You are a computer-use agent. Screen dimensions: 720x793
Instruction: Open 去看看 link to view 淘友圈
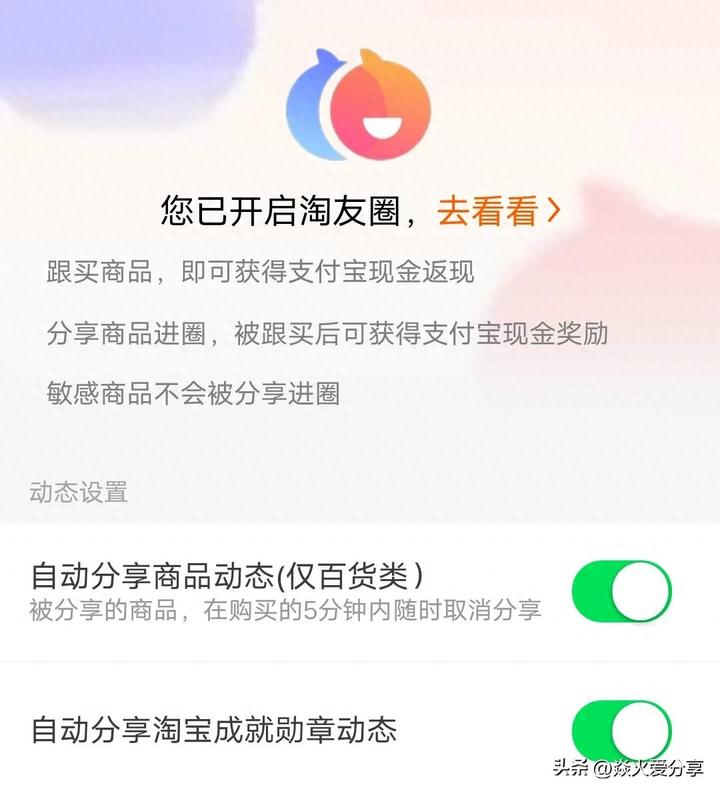tap(498, 211)
